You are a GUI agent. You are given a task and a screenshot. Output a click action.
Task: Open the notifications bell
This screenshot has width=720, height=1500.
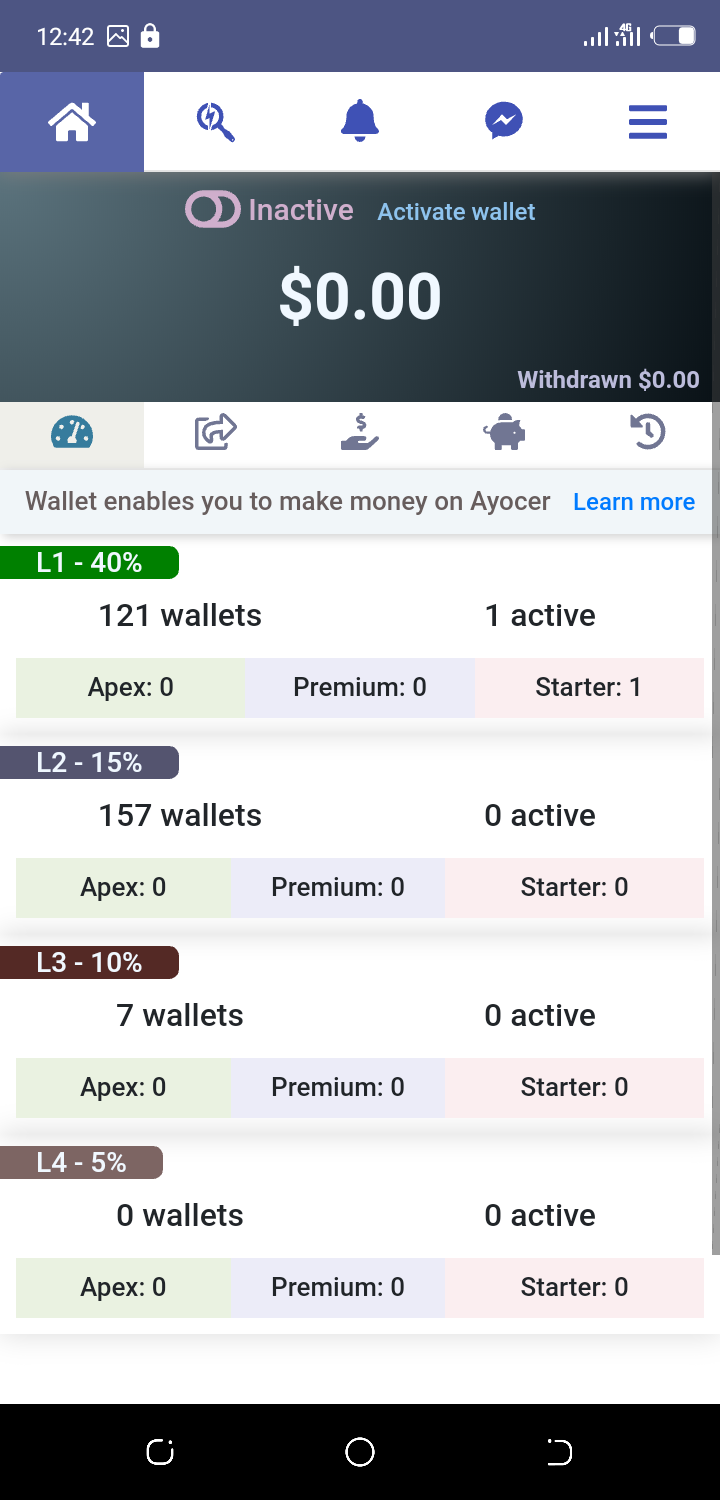360,121
